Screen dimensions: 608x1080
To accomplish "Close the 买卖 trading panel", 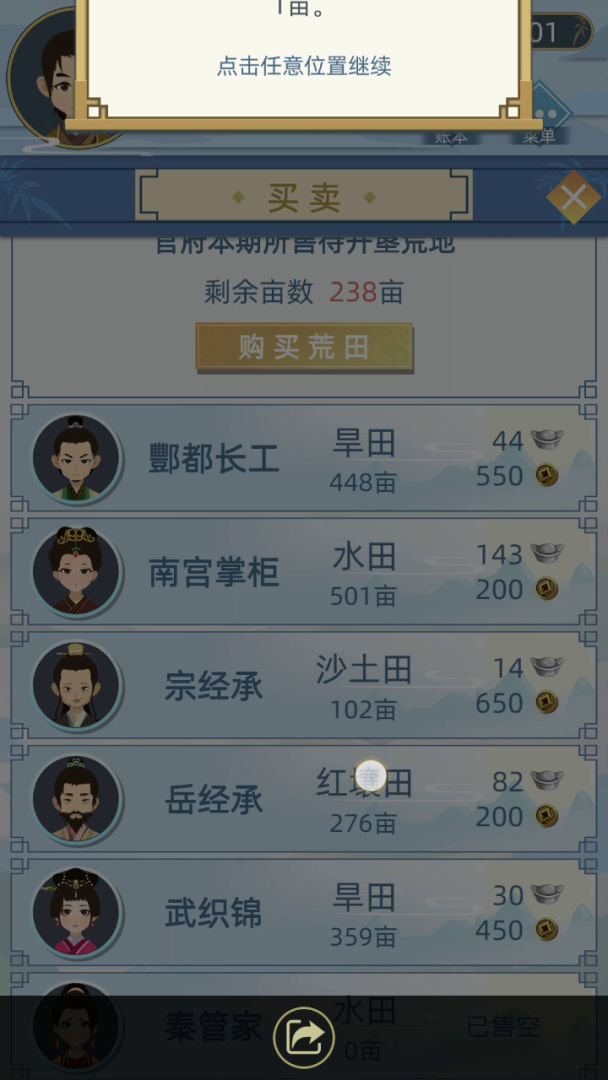I will pos(573,198).
